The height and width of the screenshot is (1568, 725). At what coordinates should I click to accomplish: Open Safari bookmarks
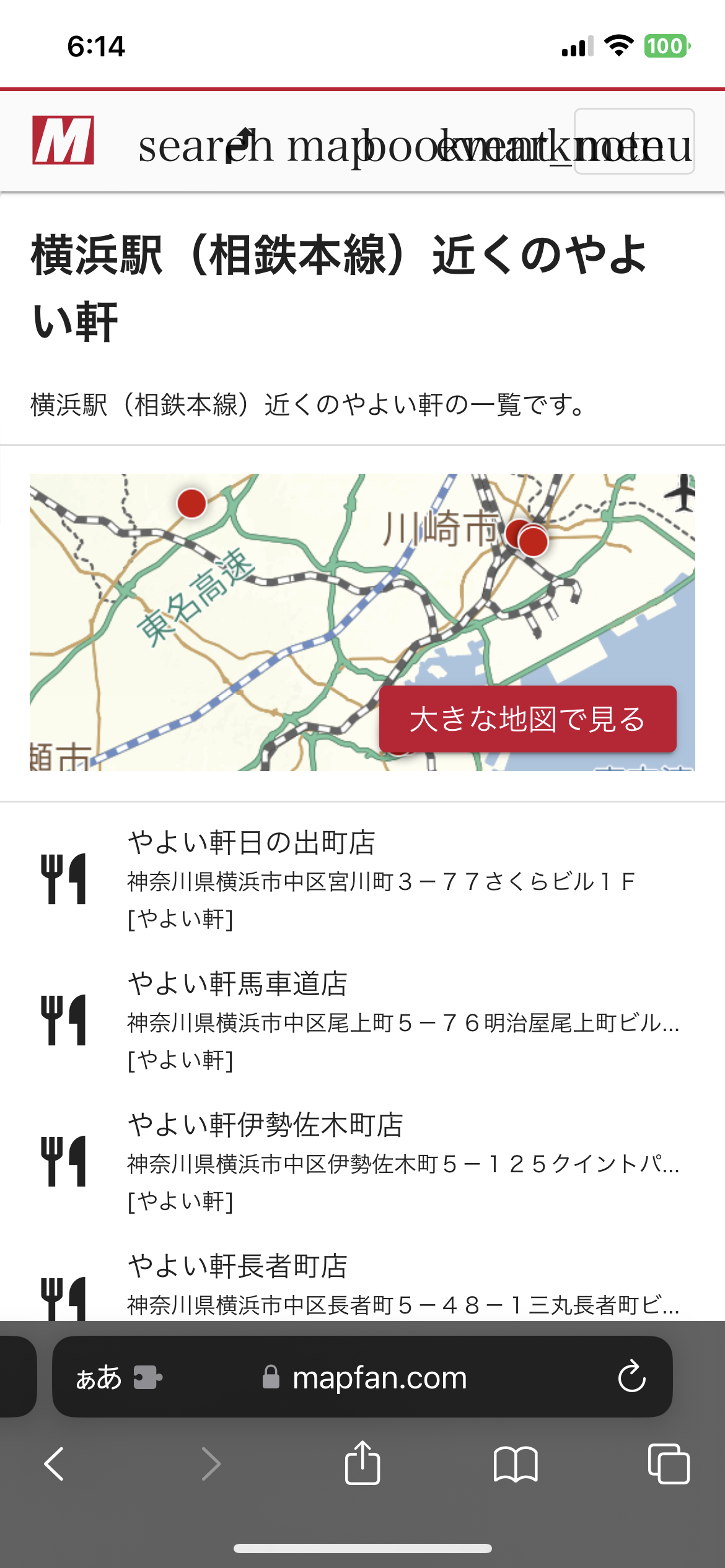[516, 1464]
